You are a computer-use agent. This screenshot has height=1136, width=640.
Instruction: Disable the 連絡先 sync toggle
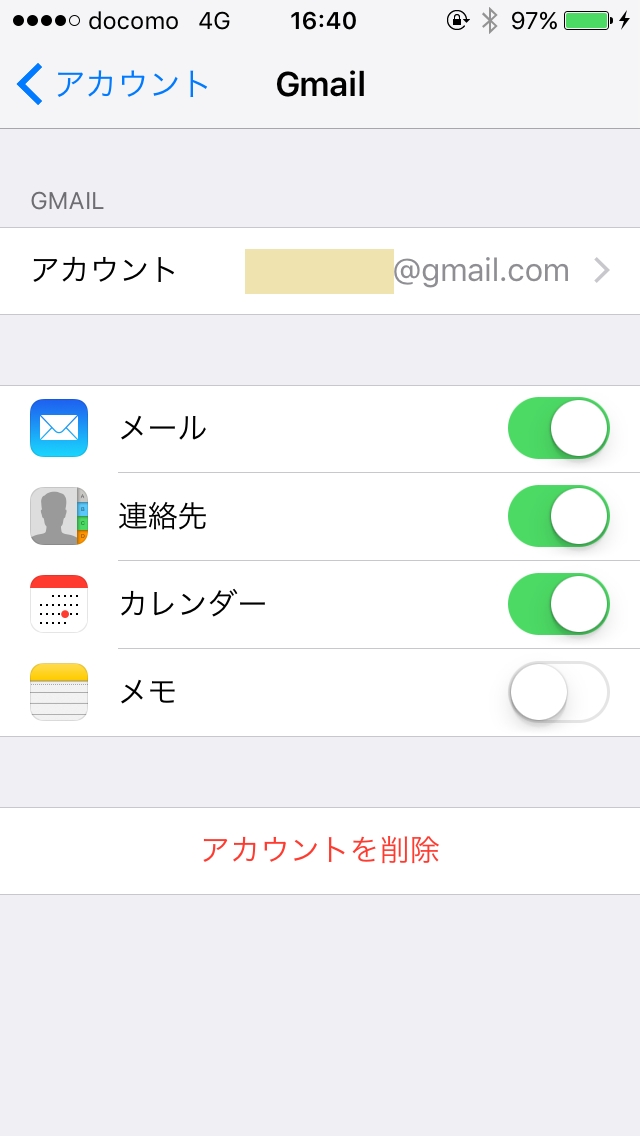tap(558, 516)
